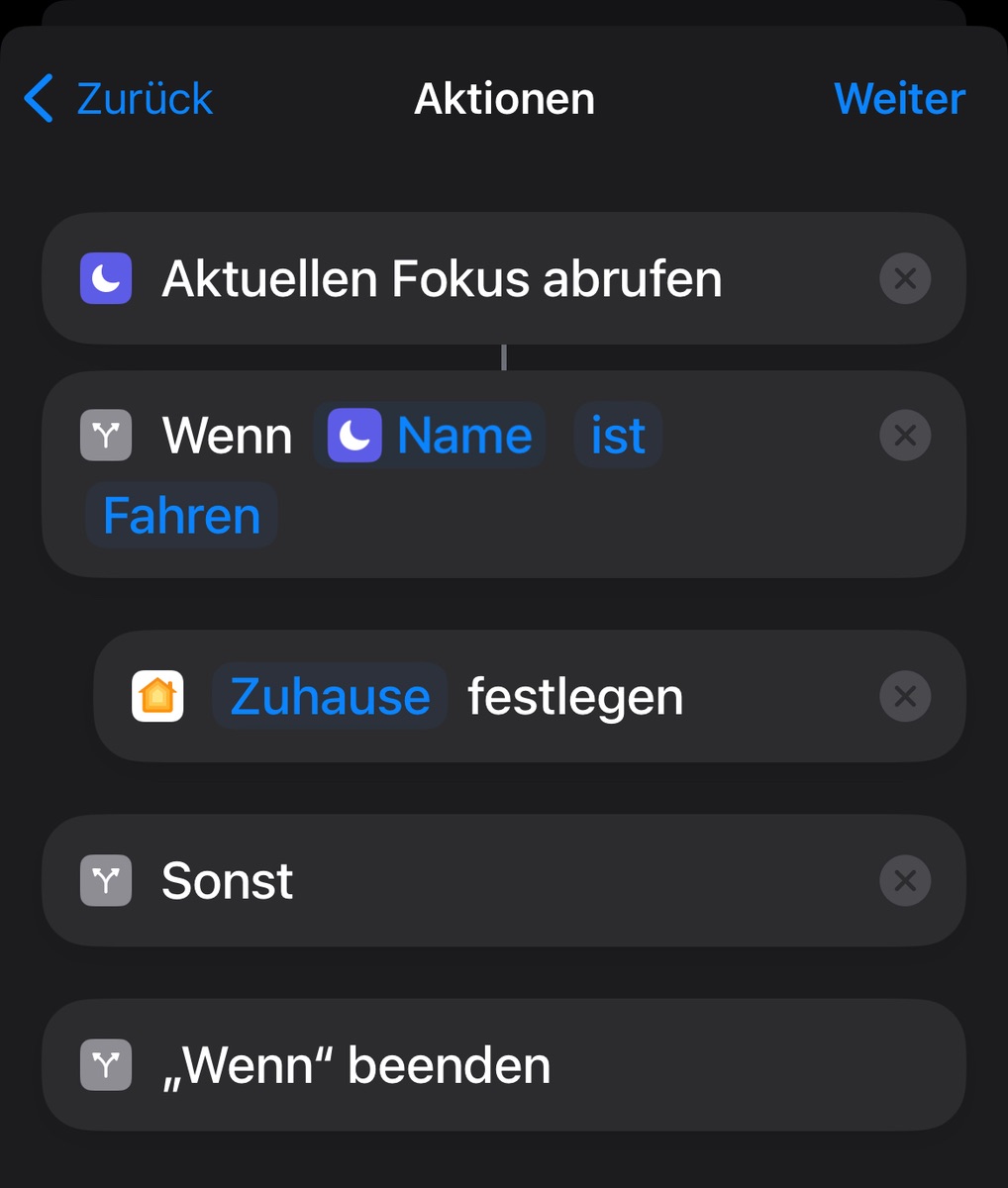Continue with the Weiter button

(899, 99)
